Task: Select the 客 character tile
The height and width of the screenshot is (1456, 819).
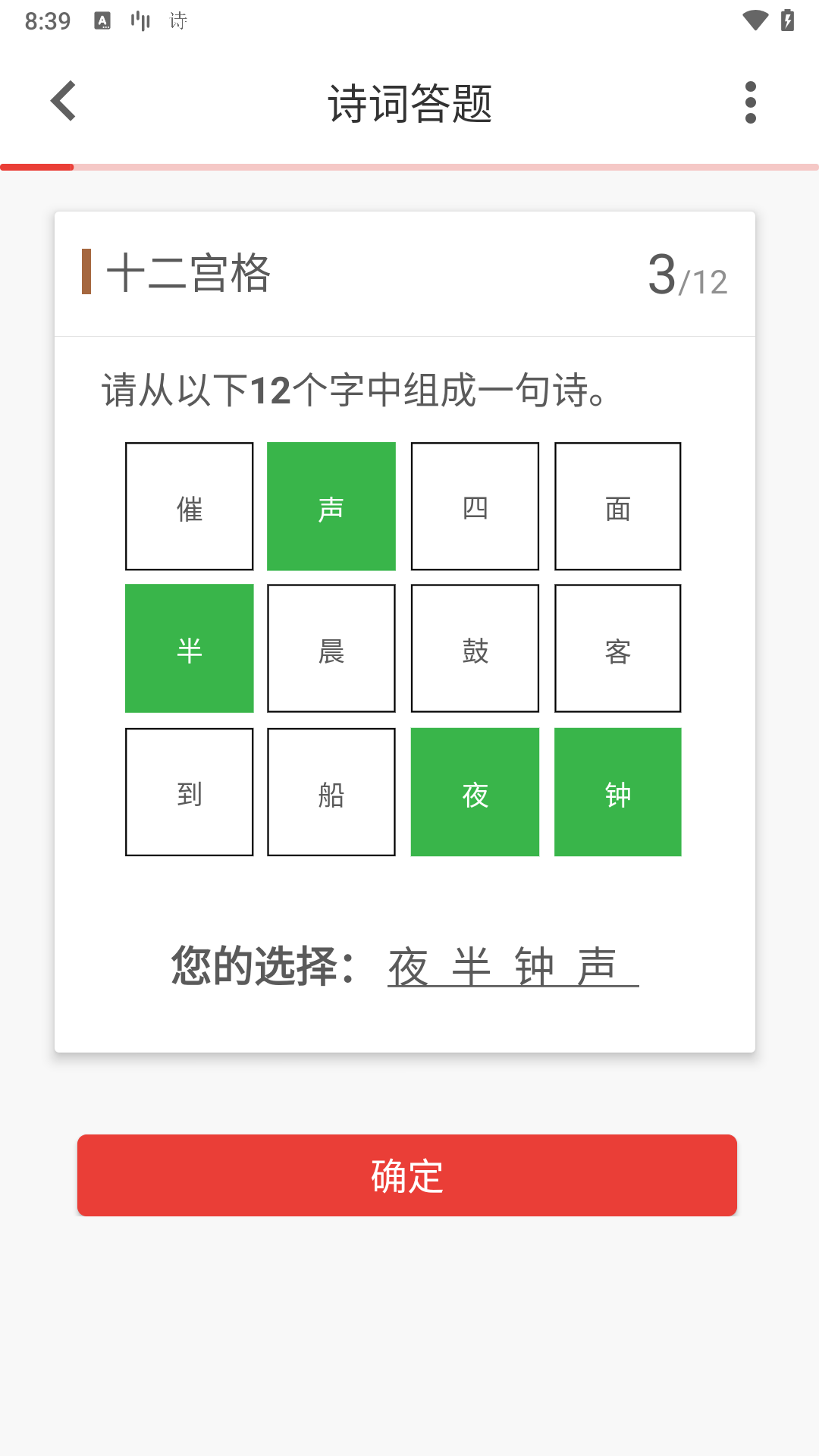Action: [617, 648]
